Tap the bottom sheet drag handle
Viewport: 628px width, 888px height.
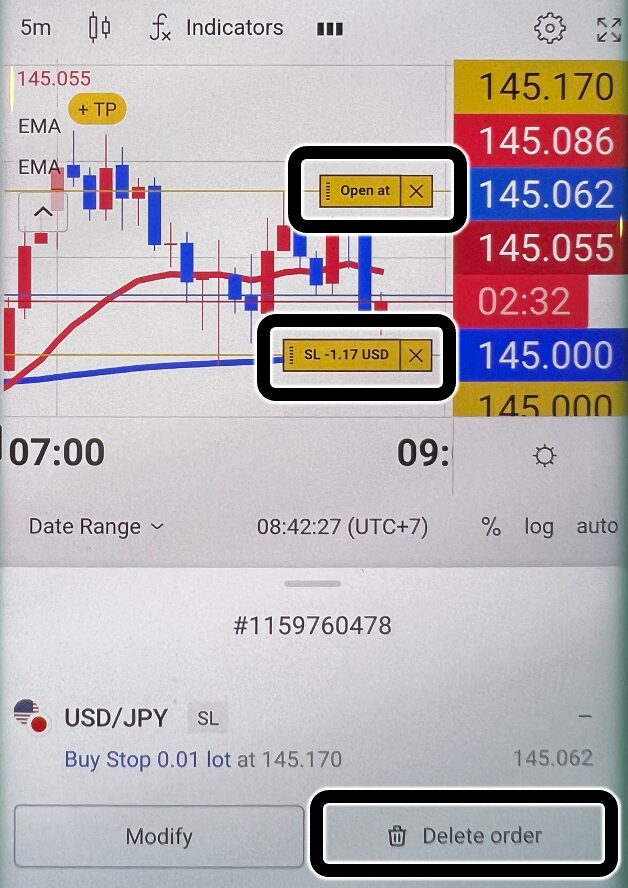coord(314,583)
